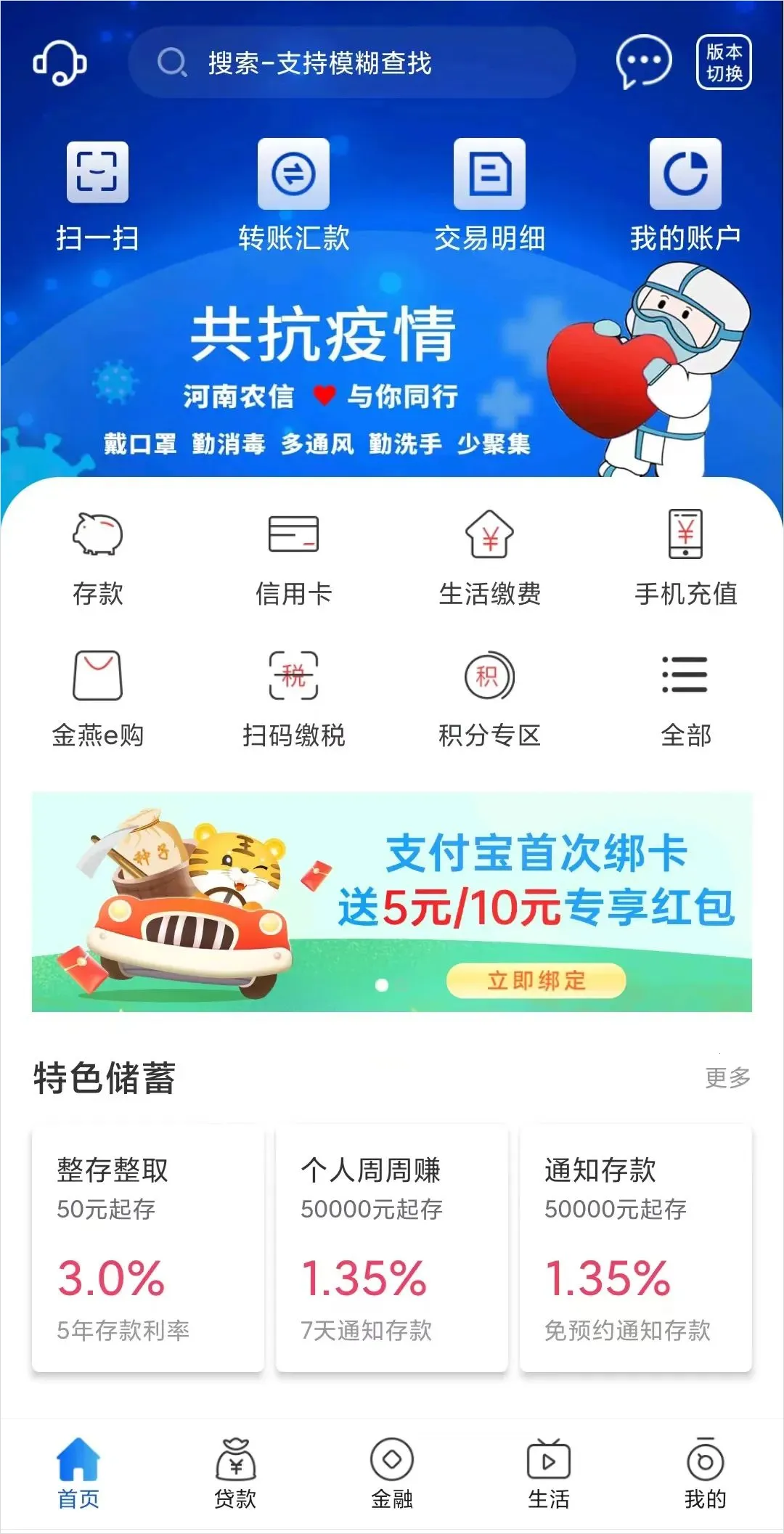Select the 交易明细 transaction details icon
The height and width of the screenshot is (1534, 784).
[489, 174]
